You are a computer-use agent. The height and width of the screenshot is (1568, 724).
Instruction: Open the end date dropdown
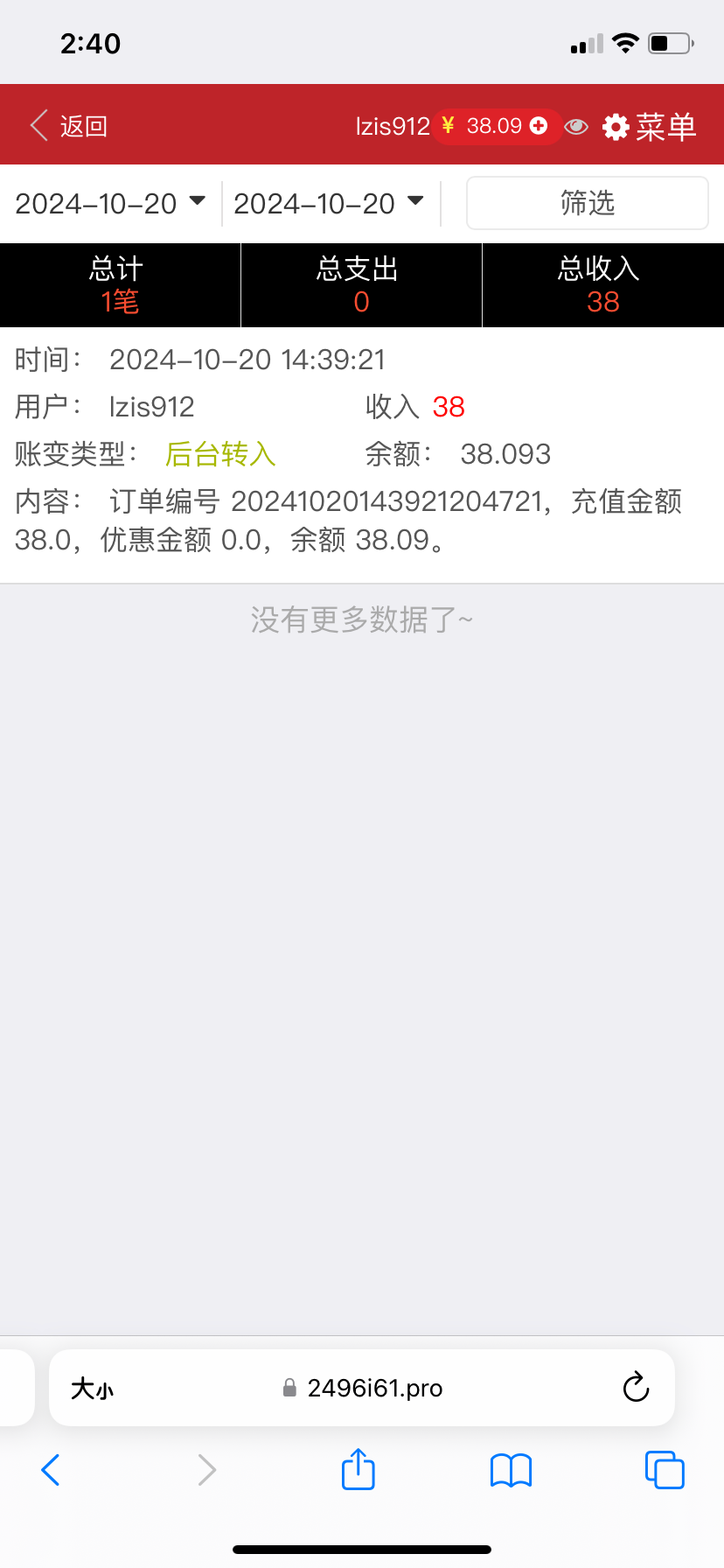click(x=329, y=203)
